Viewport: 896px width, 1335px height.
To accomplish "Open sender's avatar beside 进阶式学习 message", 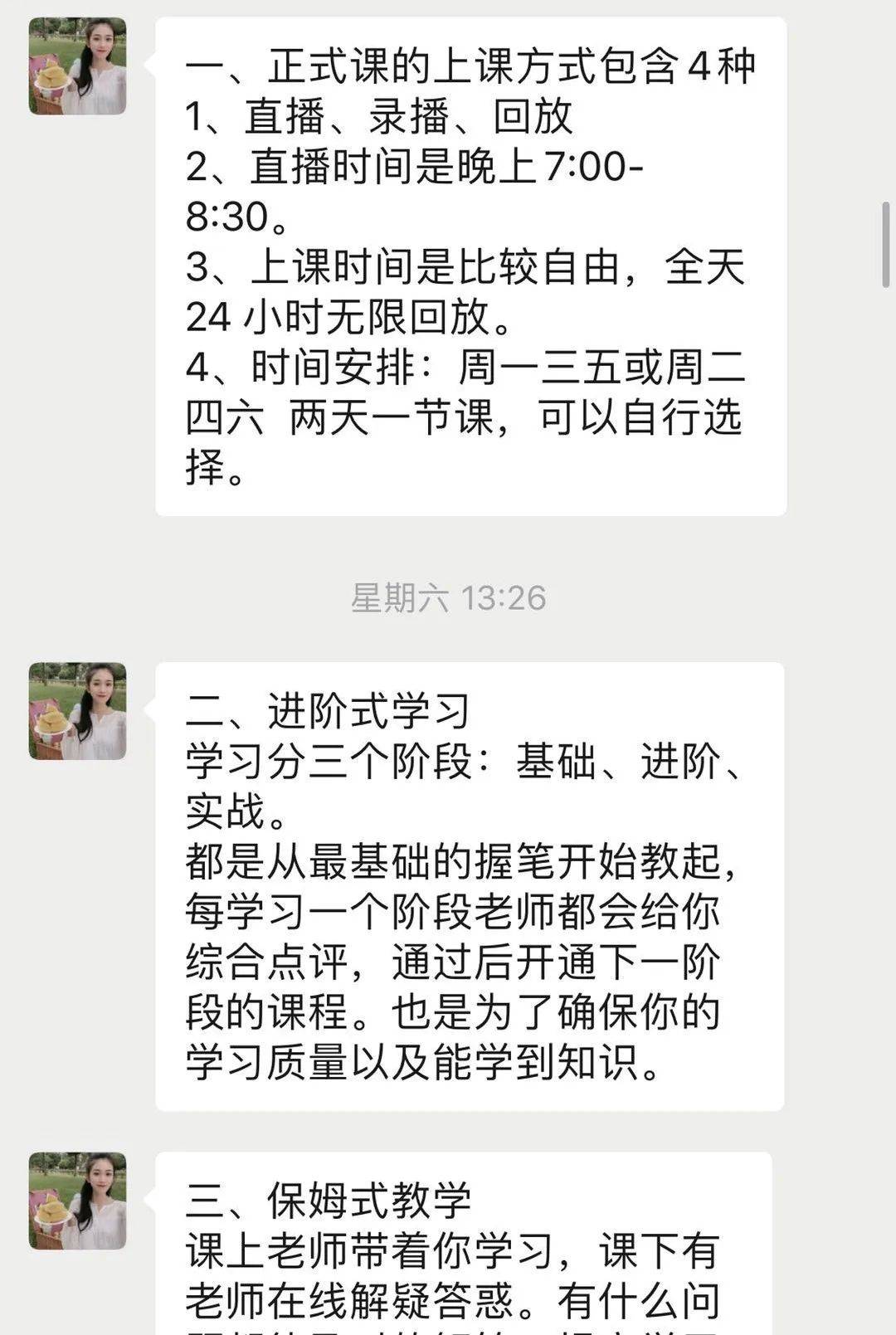I will tap(77, 711).
